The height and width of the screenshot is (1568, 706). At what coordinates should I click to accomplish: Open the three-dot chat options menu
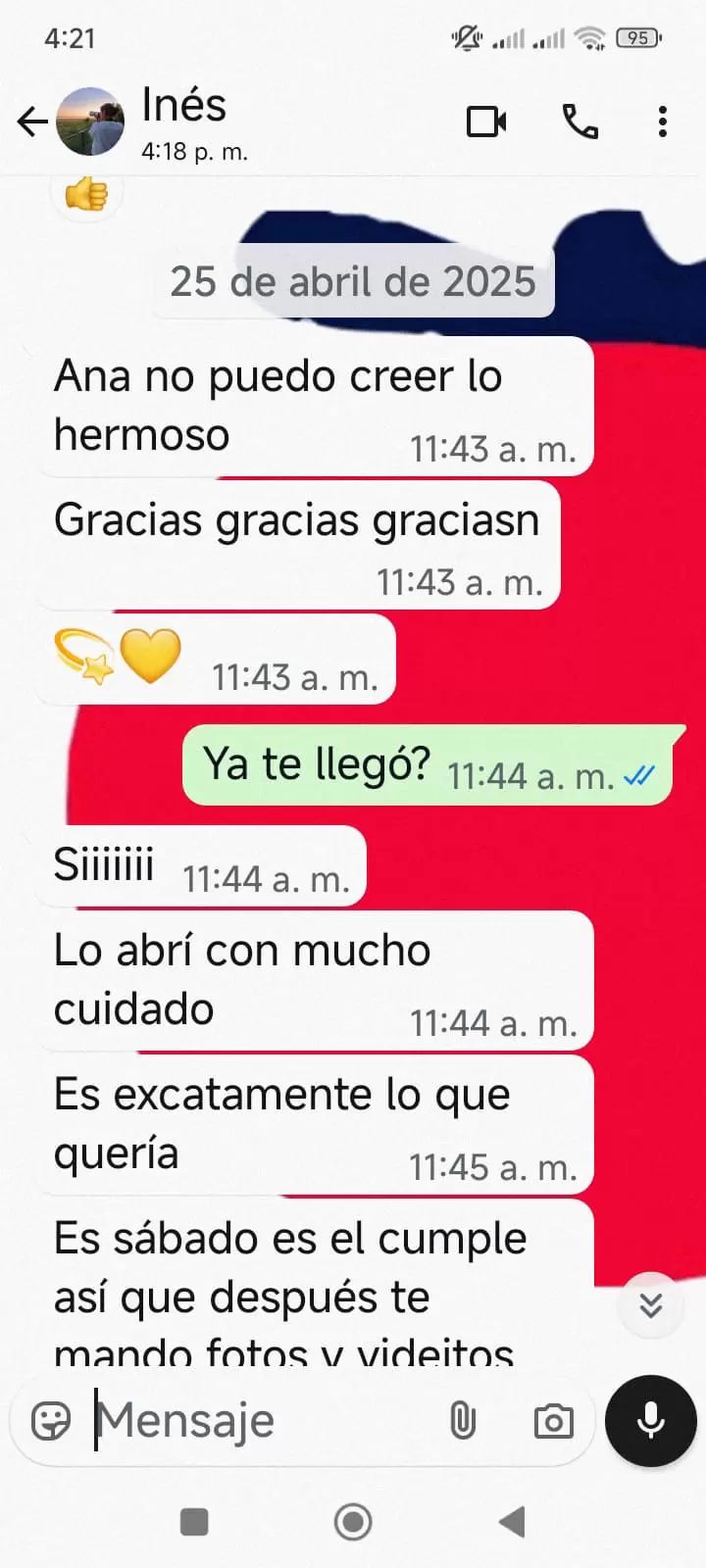pos(664,122)
